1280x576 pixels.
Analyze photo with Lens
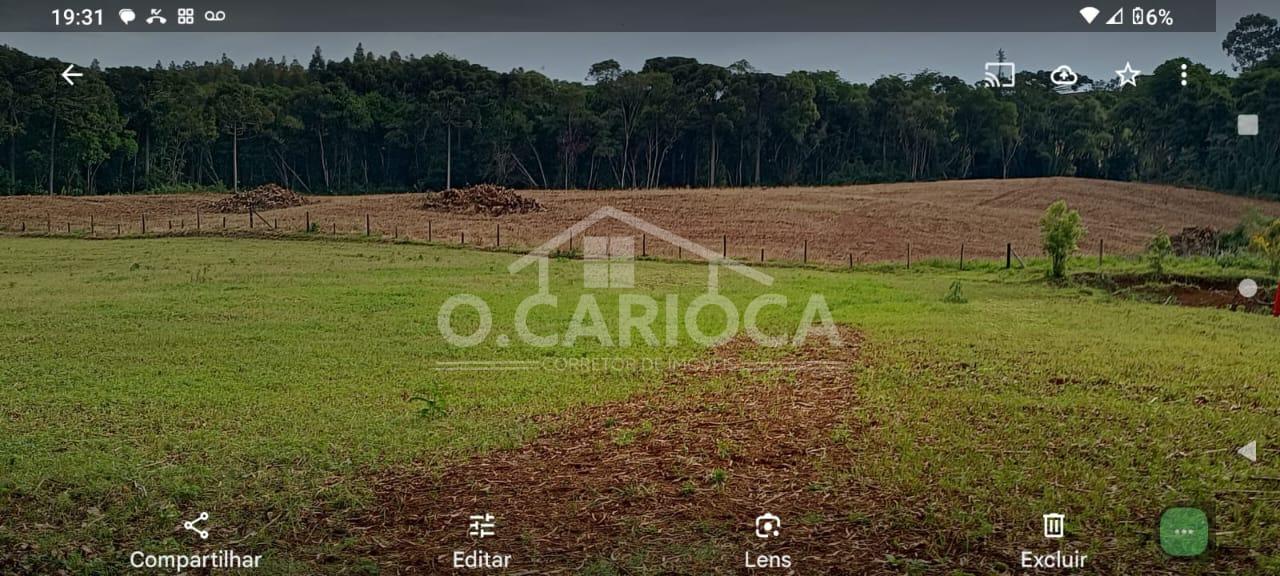767,540
